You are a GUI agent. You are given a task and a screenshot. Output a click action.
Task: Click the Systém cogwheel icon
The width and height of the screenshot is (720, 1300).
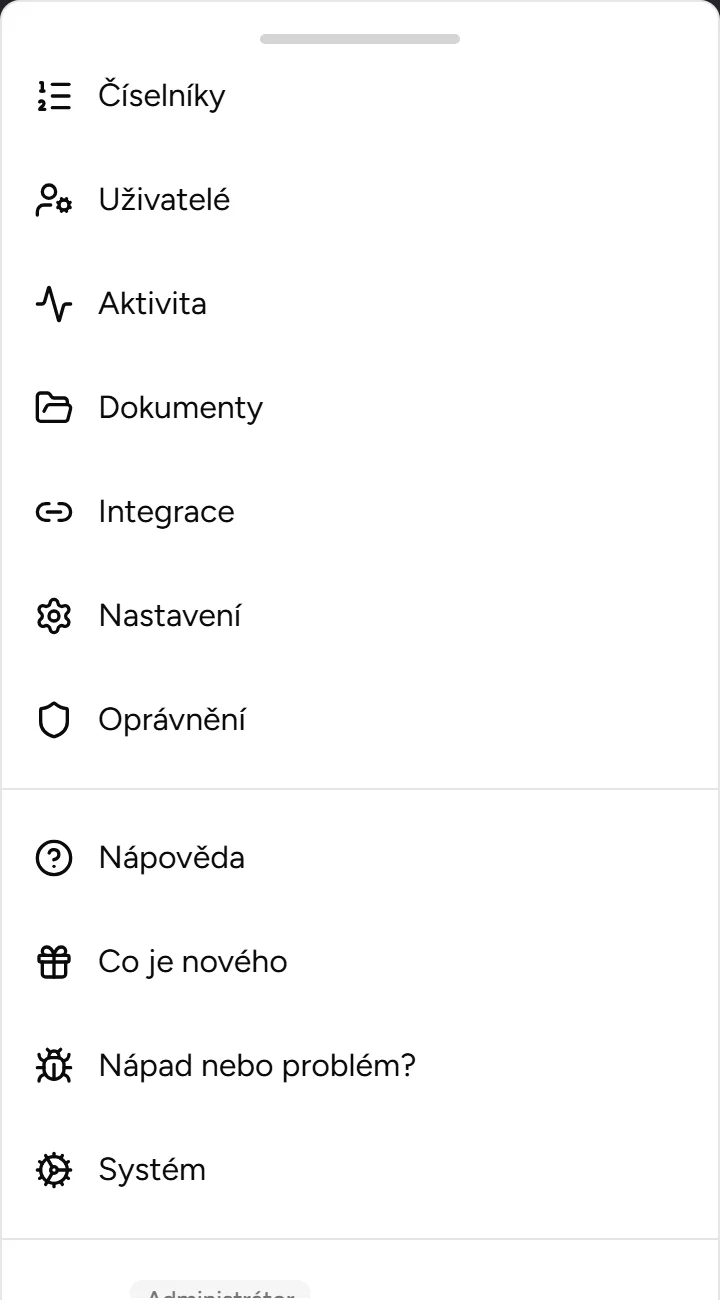pyautogui.click(x=53, y=1169)
